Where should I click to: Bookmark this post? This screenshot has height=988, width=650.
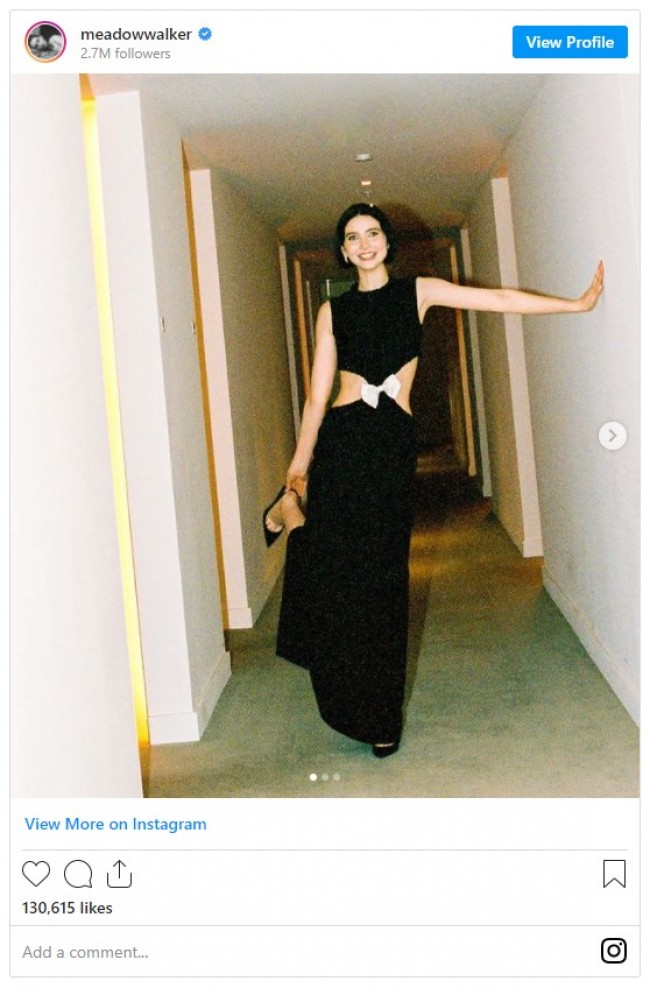click(x=614, y=874)
